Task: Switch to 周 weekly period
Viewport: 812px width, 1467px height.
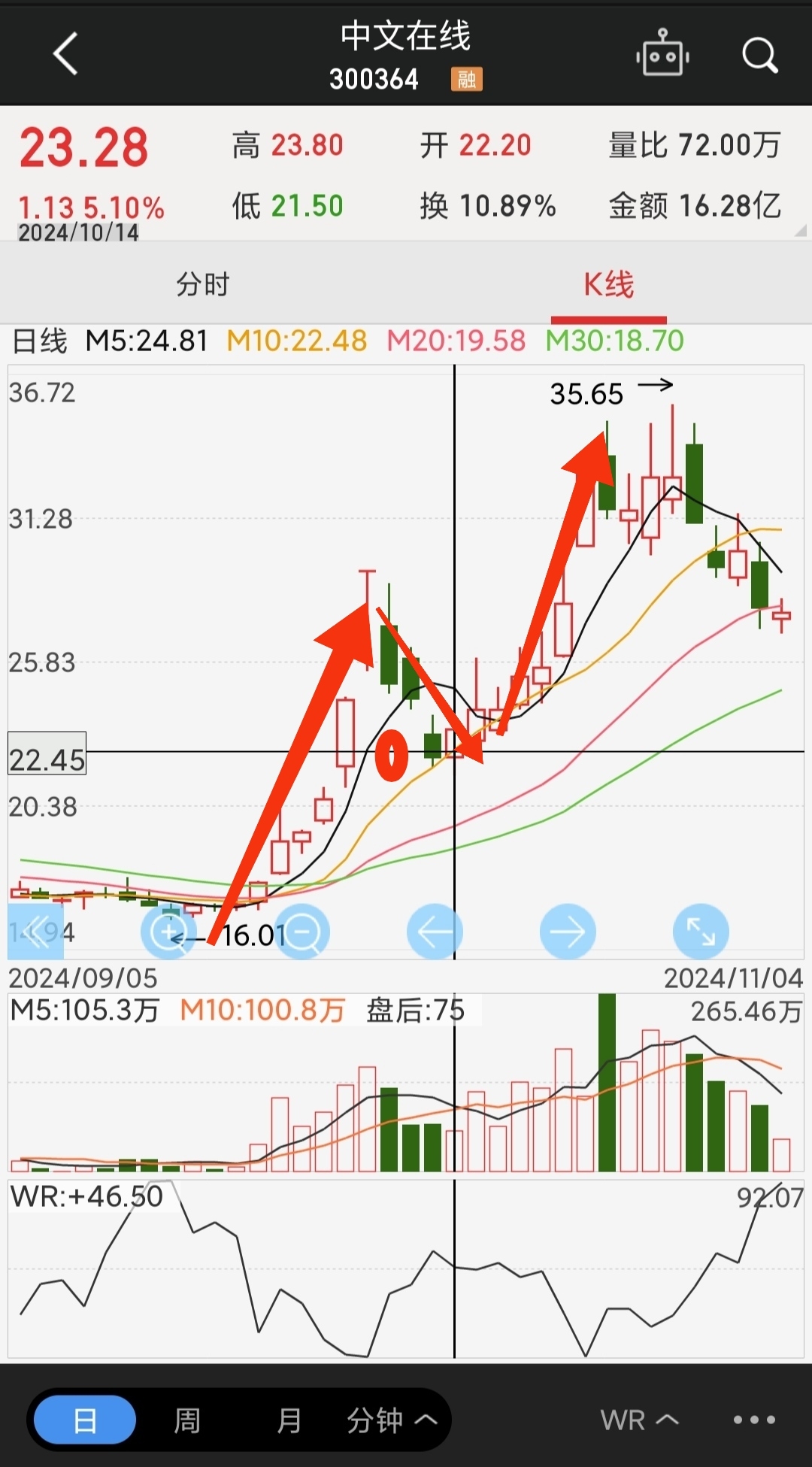Action: [187, 1420]
